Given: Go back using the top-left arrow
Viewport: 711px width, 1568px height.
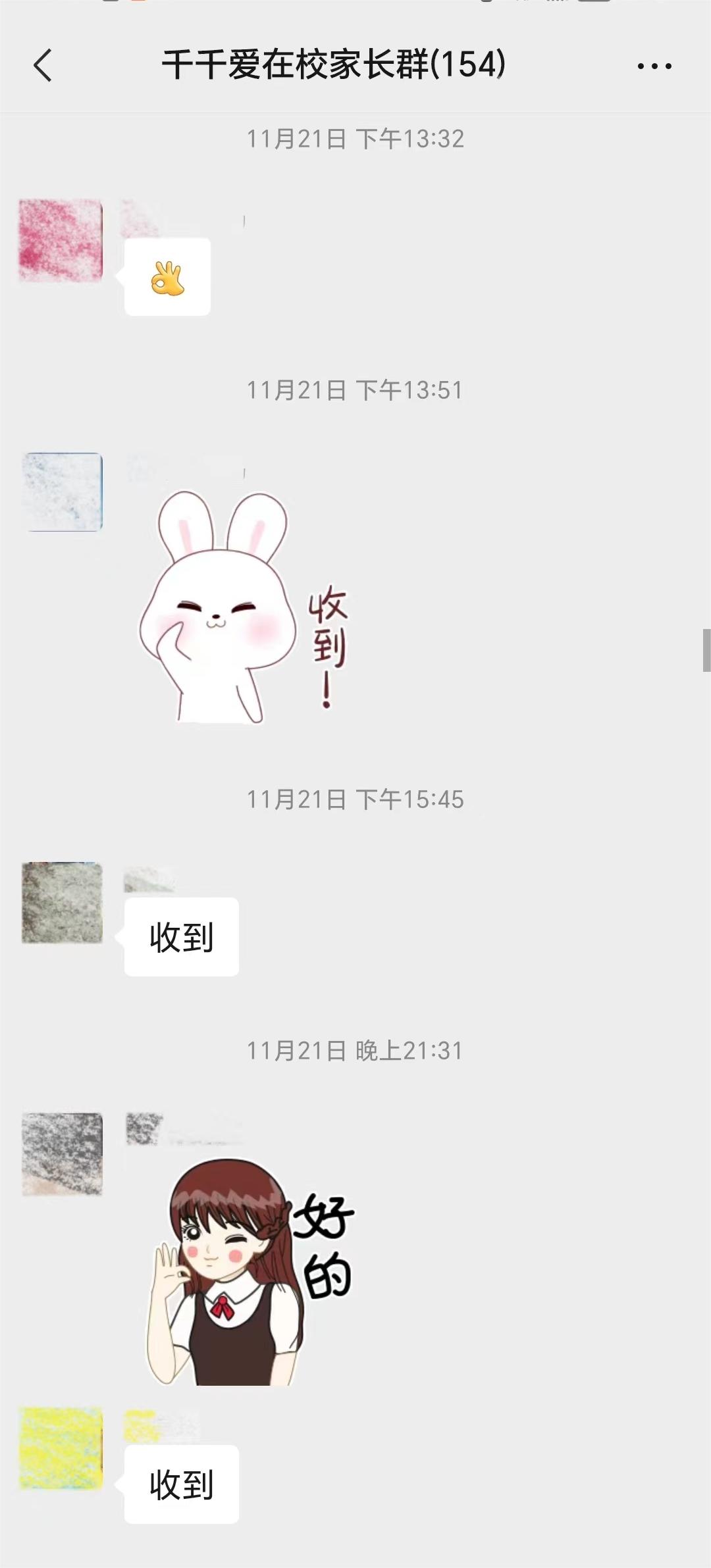Looking at the screenshot, I should [43, 66].
